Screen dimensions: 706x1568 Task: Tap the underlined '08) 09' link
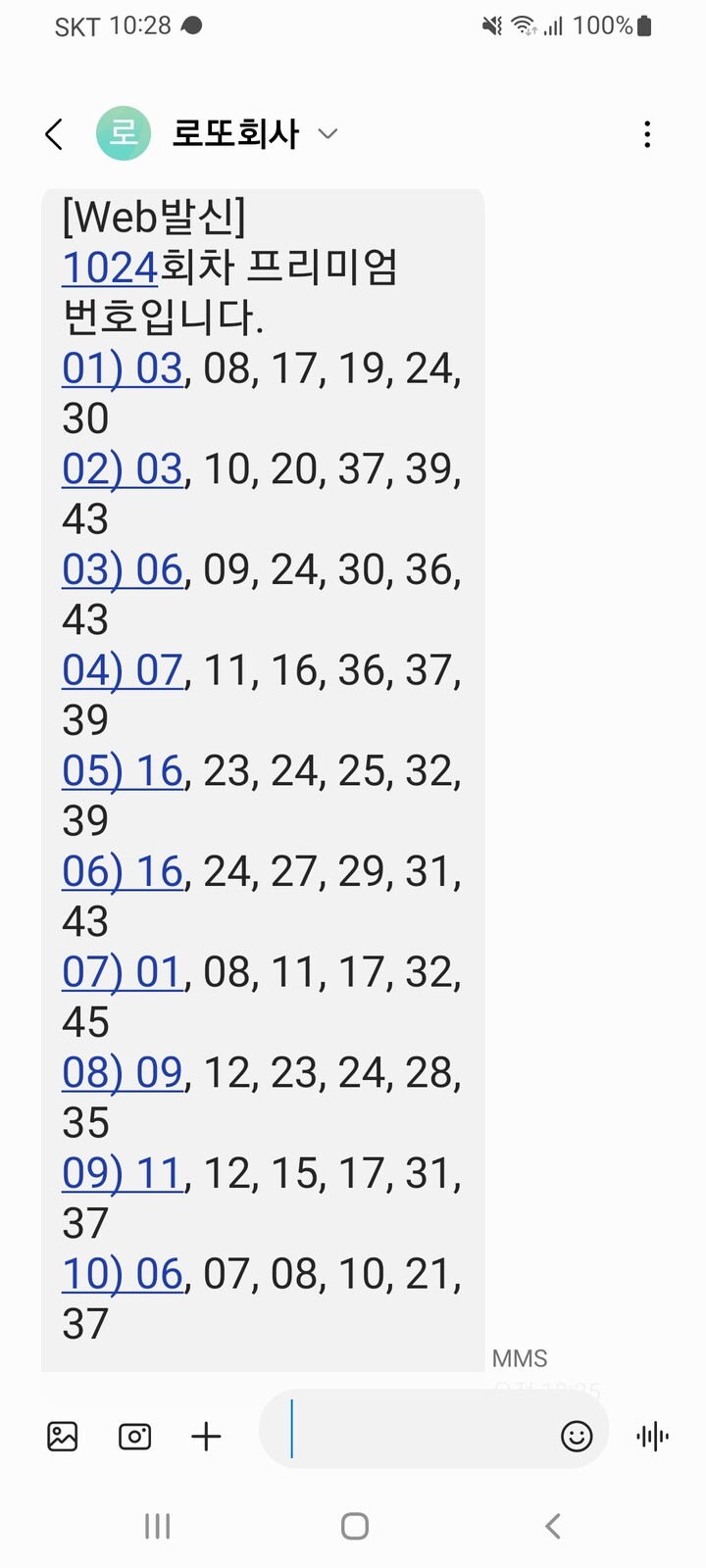(x=123, y=1073)
